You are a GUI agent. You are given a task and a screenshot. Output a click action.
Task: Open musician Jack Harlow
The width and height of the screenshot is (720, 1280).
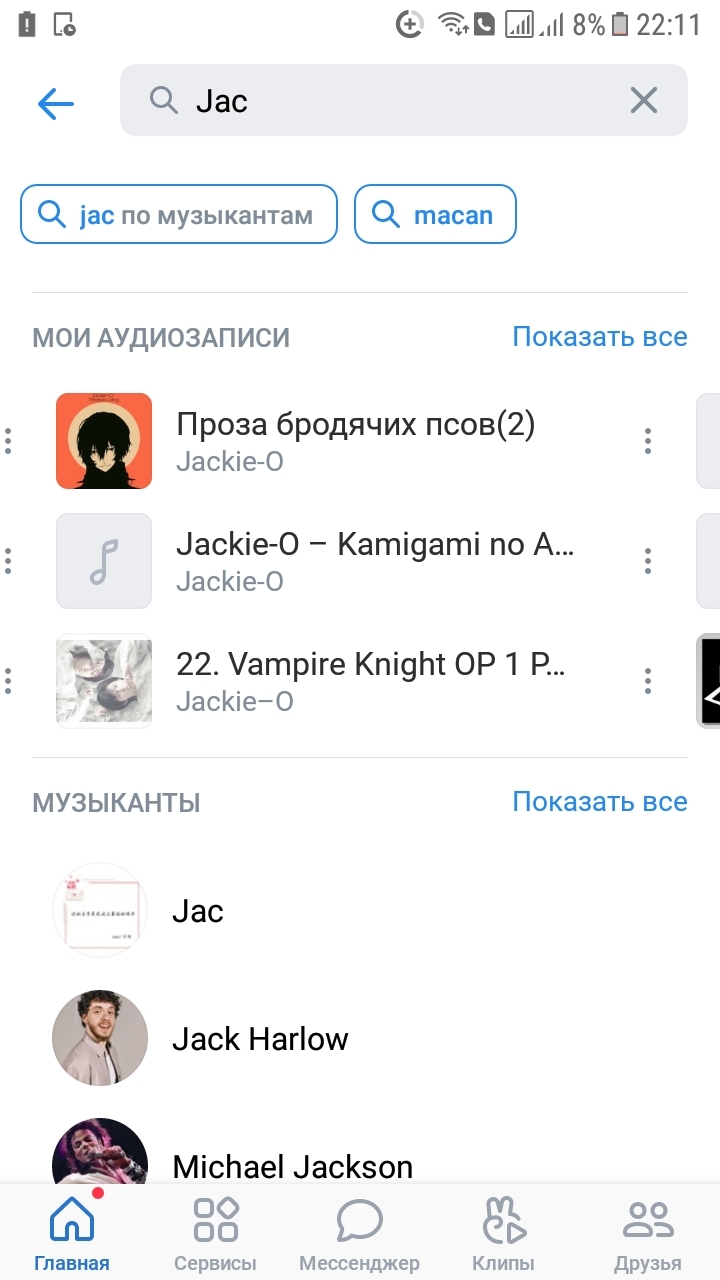pos(260,1039)
